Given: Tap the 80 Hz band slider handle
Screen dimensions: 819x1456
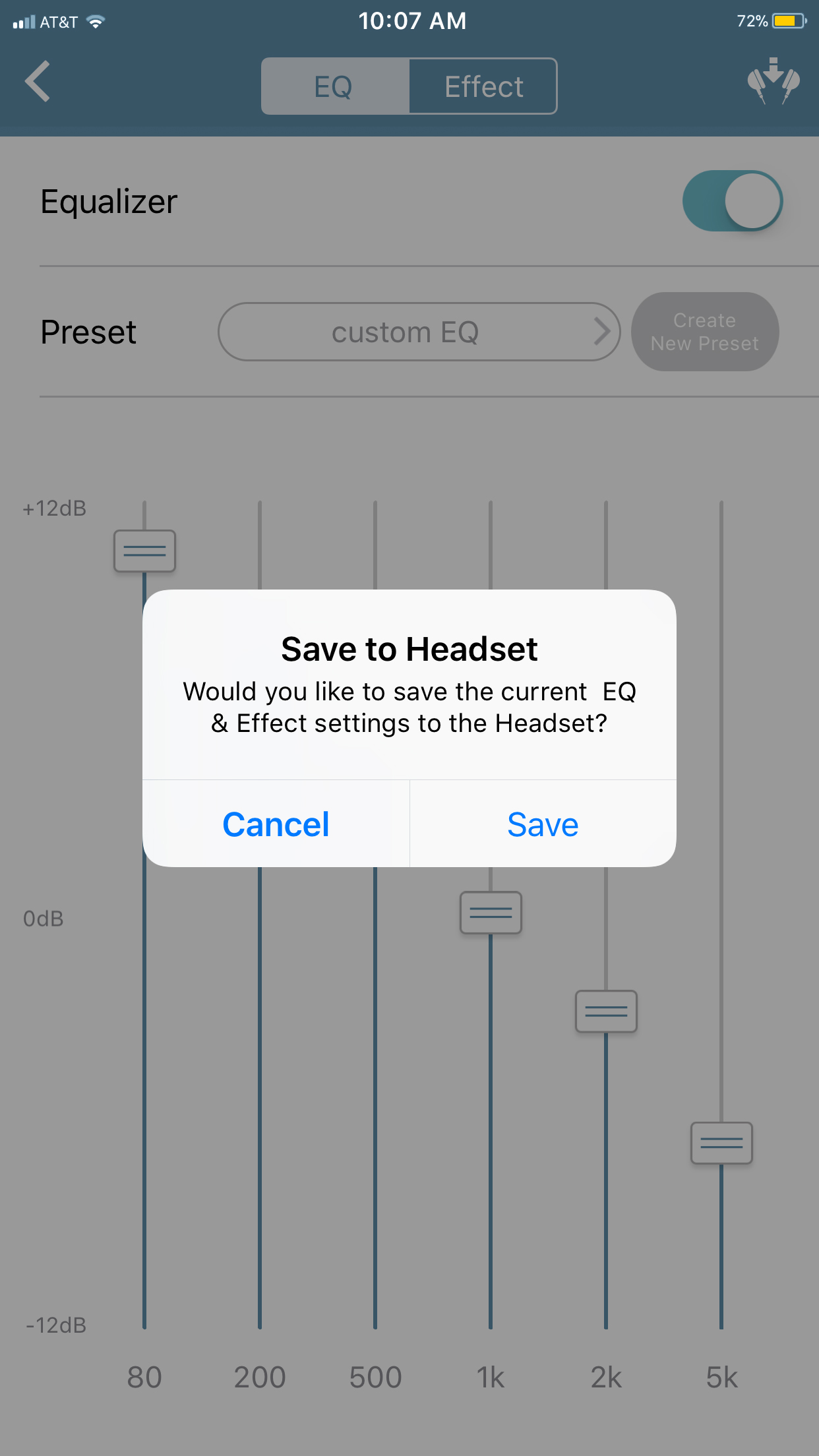Looking at the screenshot, I should [x=144, y=551].
